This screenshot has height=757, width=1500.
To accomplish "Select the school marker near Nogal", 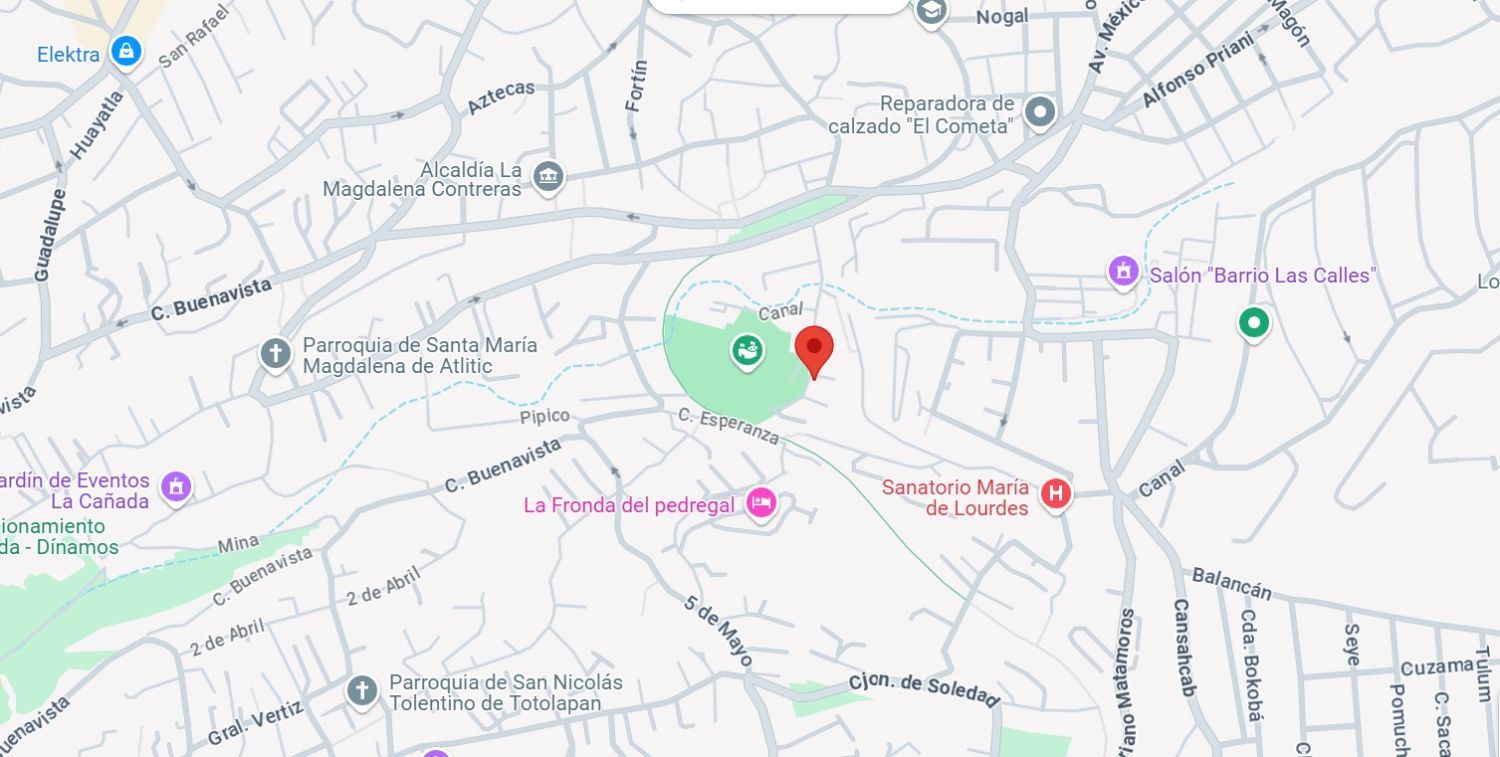I will 931,13.
